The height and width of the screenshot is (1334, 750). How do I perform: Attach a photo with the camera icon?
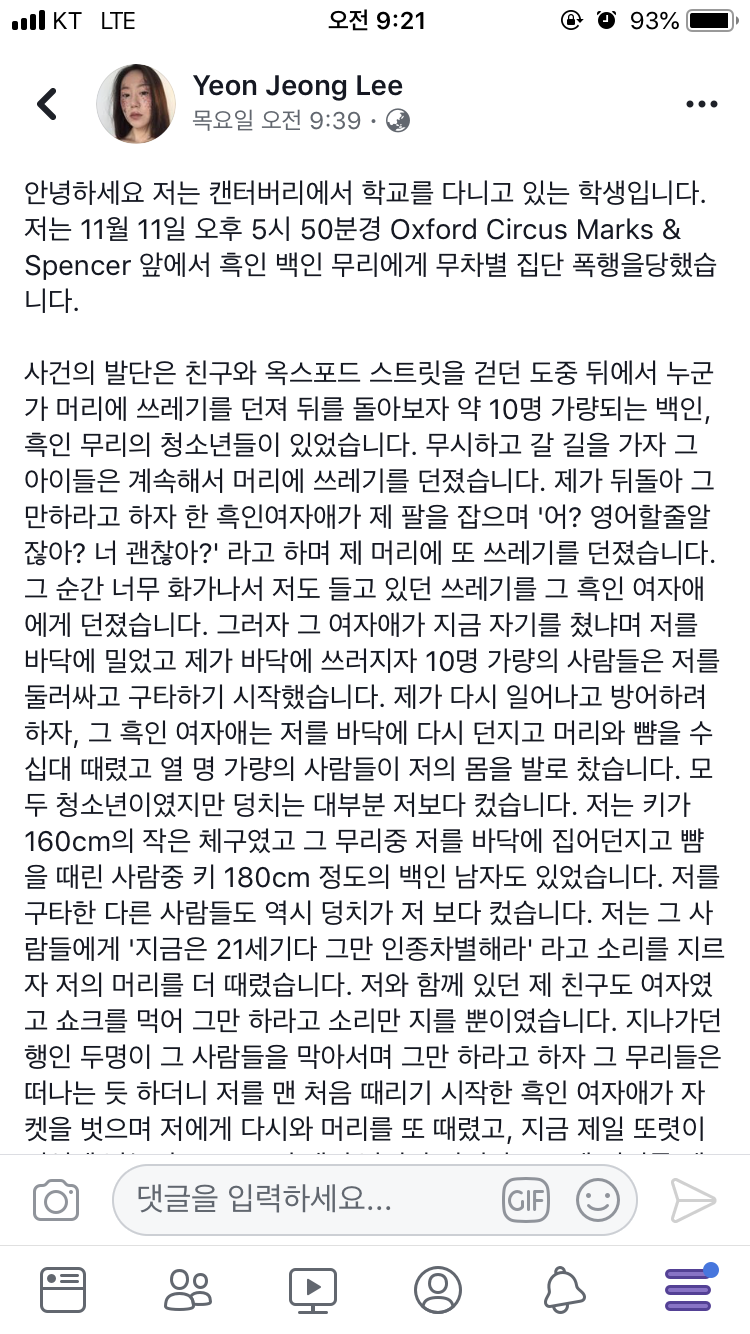click(56, 1200)
